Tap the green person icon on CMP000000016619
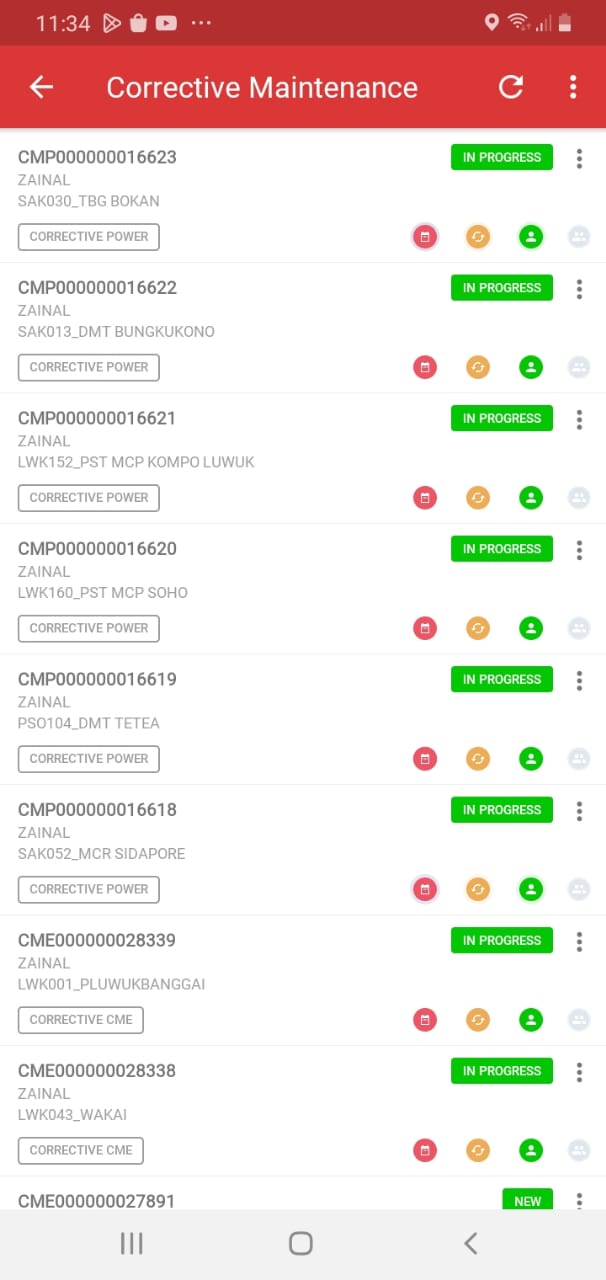Viewport: 606px width, 1280px height. tap(531, 758)
